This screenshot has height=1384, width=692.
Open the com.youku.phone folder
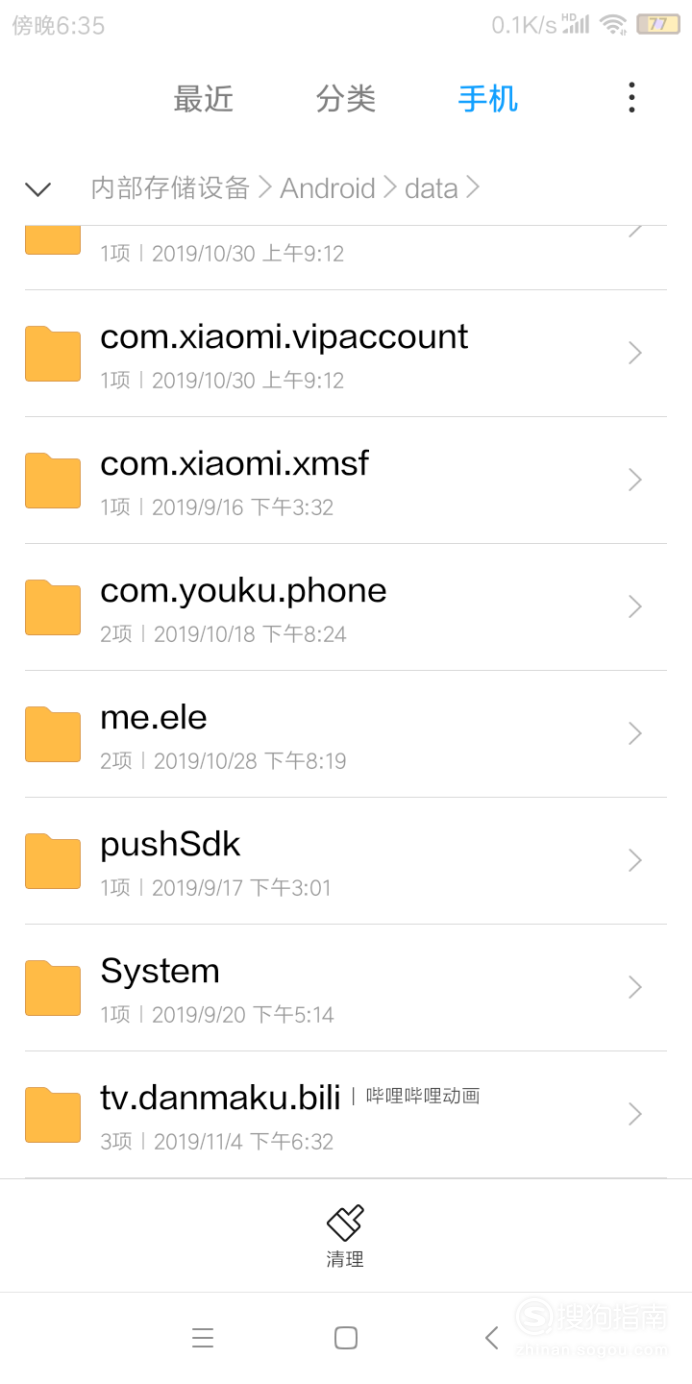click(x=346, y=608)
